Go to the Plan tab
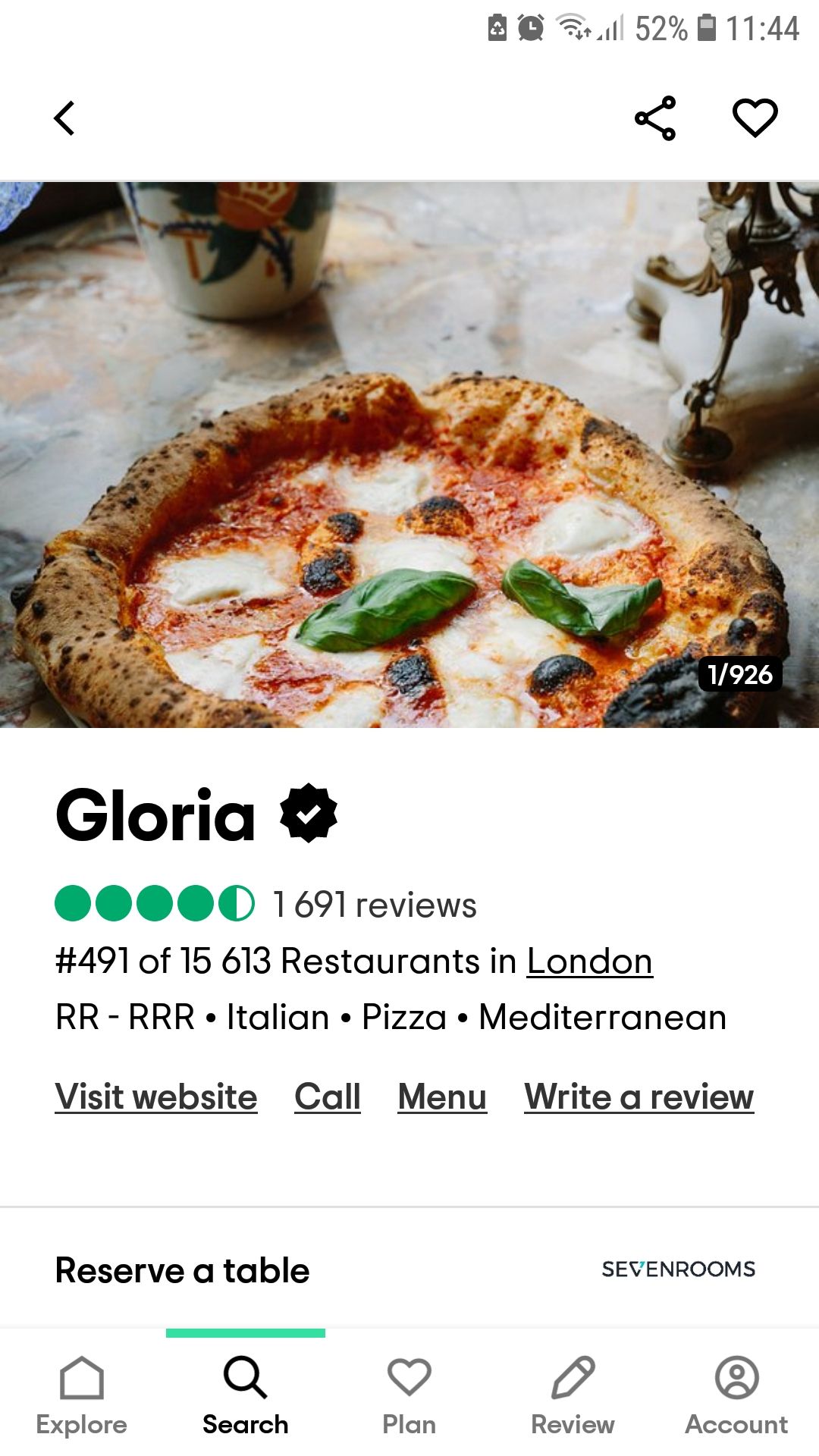The height and width of the screenshot is (1456, 819). [x=409, y=1395]
